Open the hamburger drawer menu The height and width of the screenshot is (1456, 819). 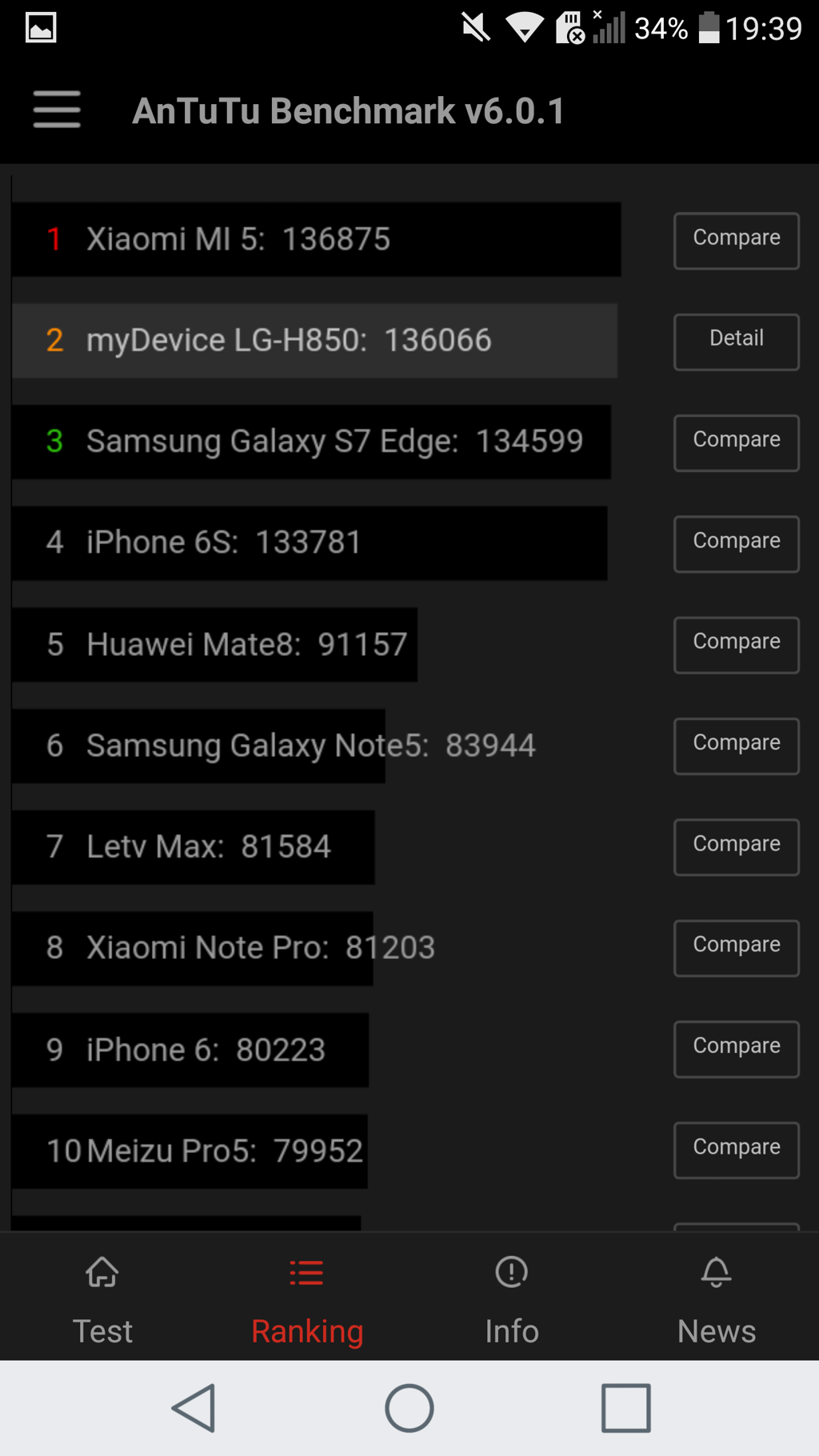(x=57, y=110)
